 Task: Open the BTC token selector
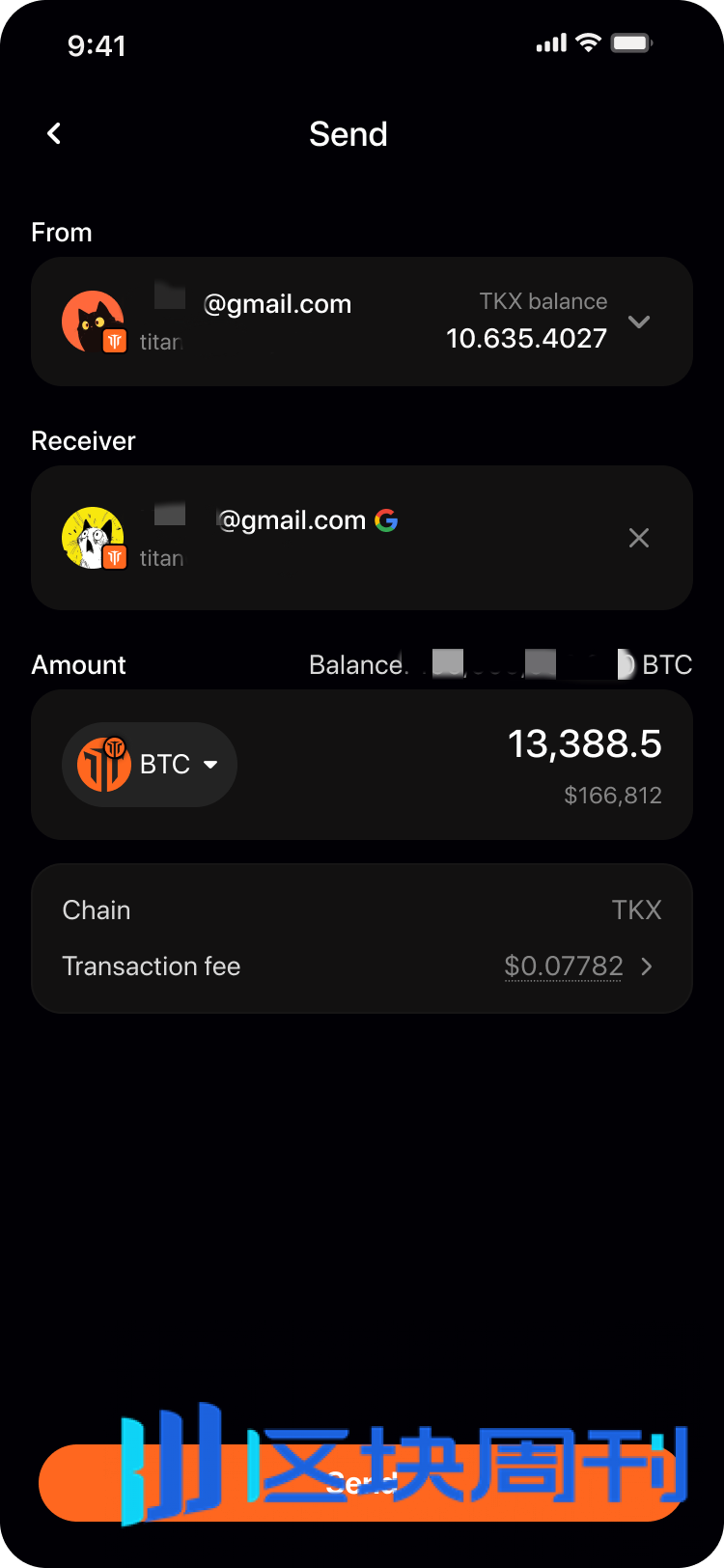(150, 764)
